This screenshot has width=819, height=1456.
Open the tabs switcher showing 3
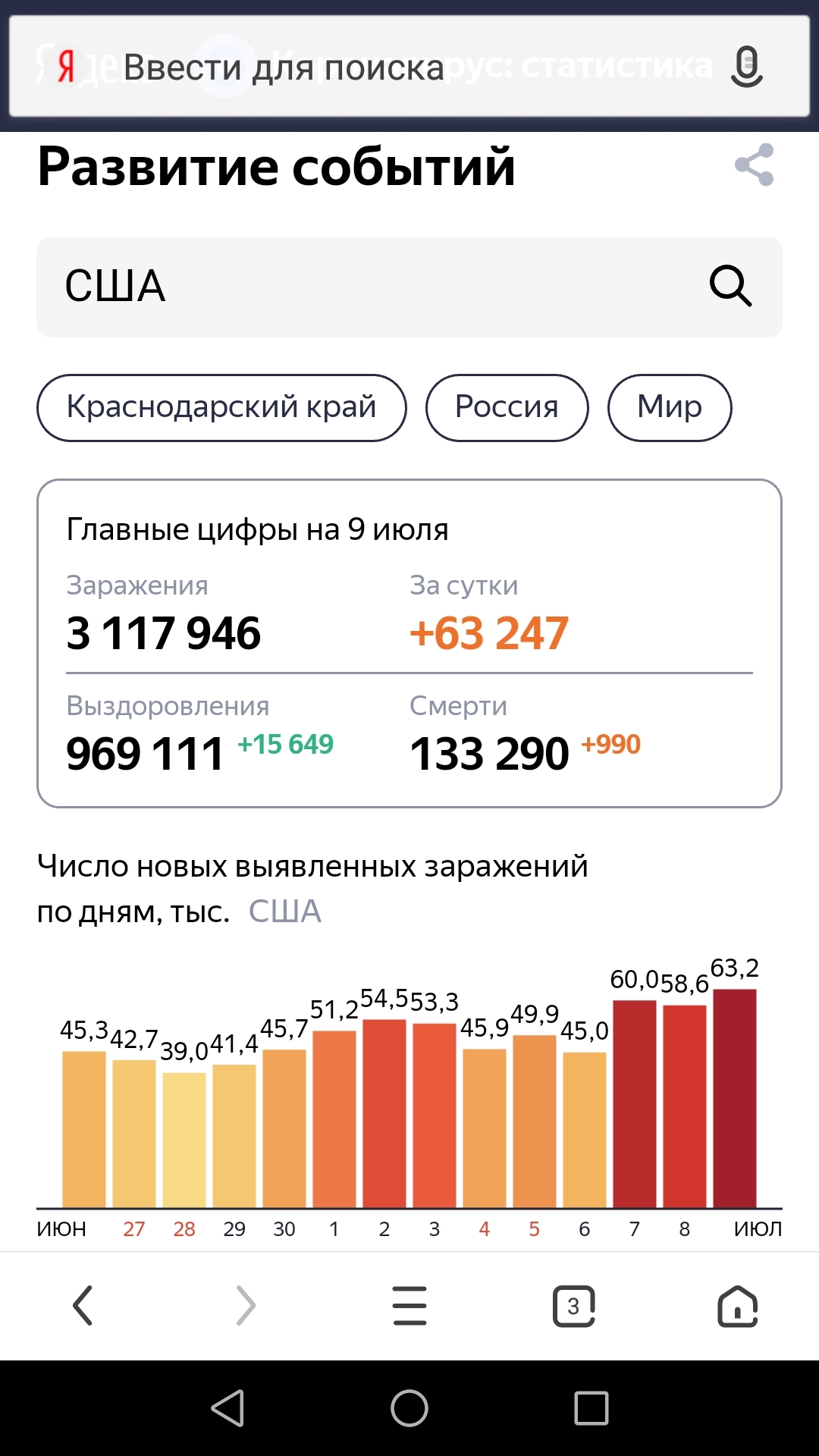pos(574,1306)
